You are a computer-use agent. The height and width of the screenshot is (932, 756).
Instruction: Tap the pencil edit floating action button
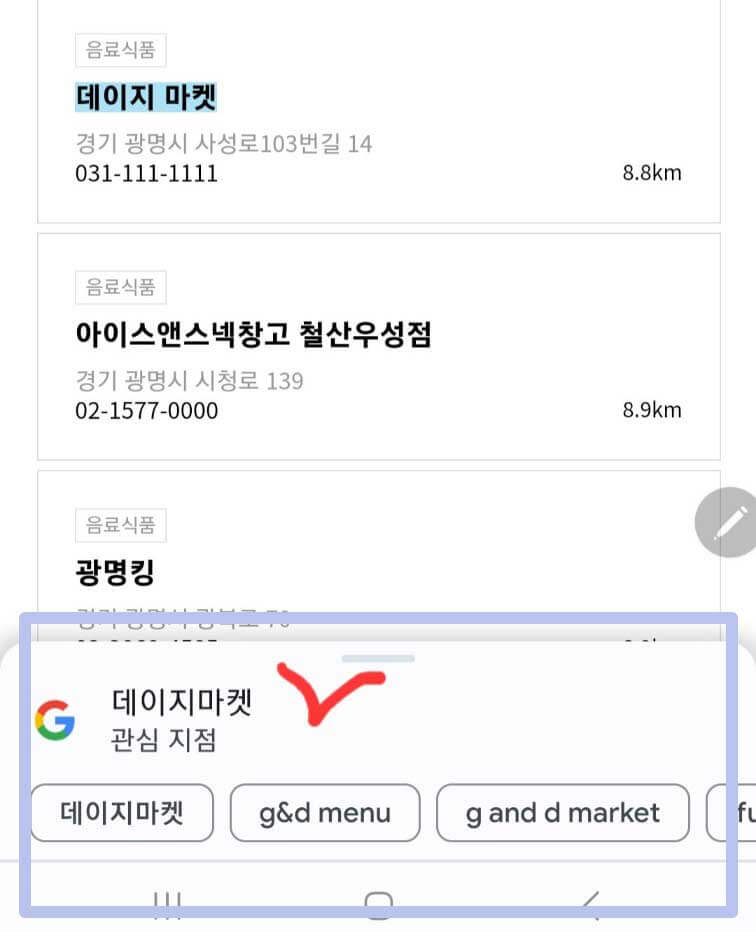724,522
